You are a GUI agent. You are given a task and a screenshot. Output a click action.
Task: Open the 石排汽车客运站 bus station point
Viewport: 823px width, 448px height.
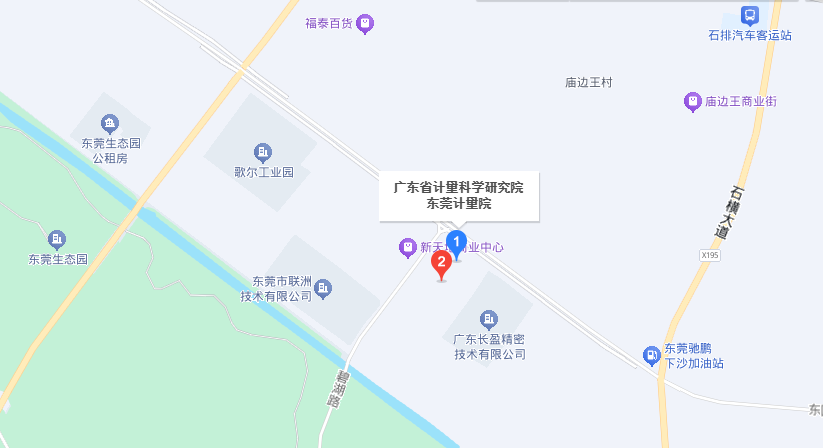coord(749,16)
